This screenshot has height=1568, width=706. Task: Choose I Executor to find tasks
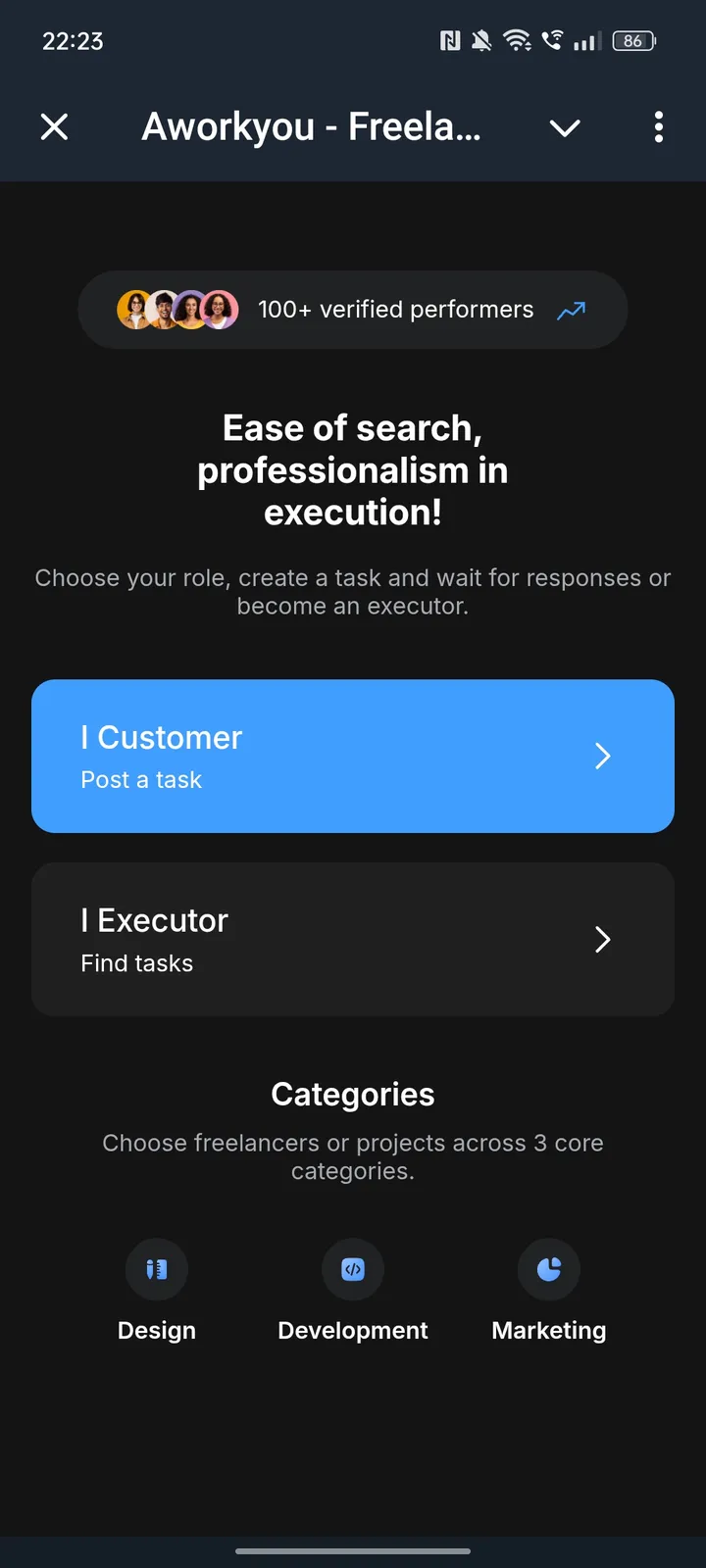(x=353, y=939)
